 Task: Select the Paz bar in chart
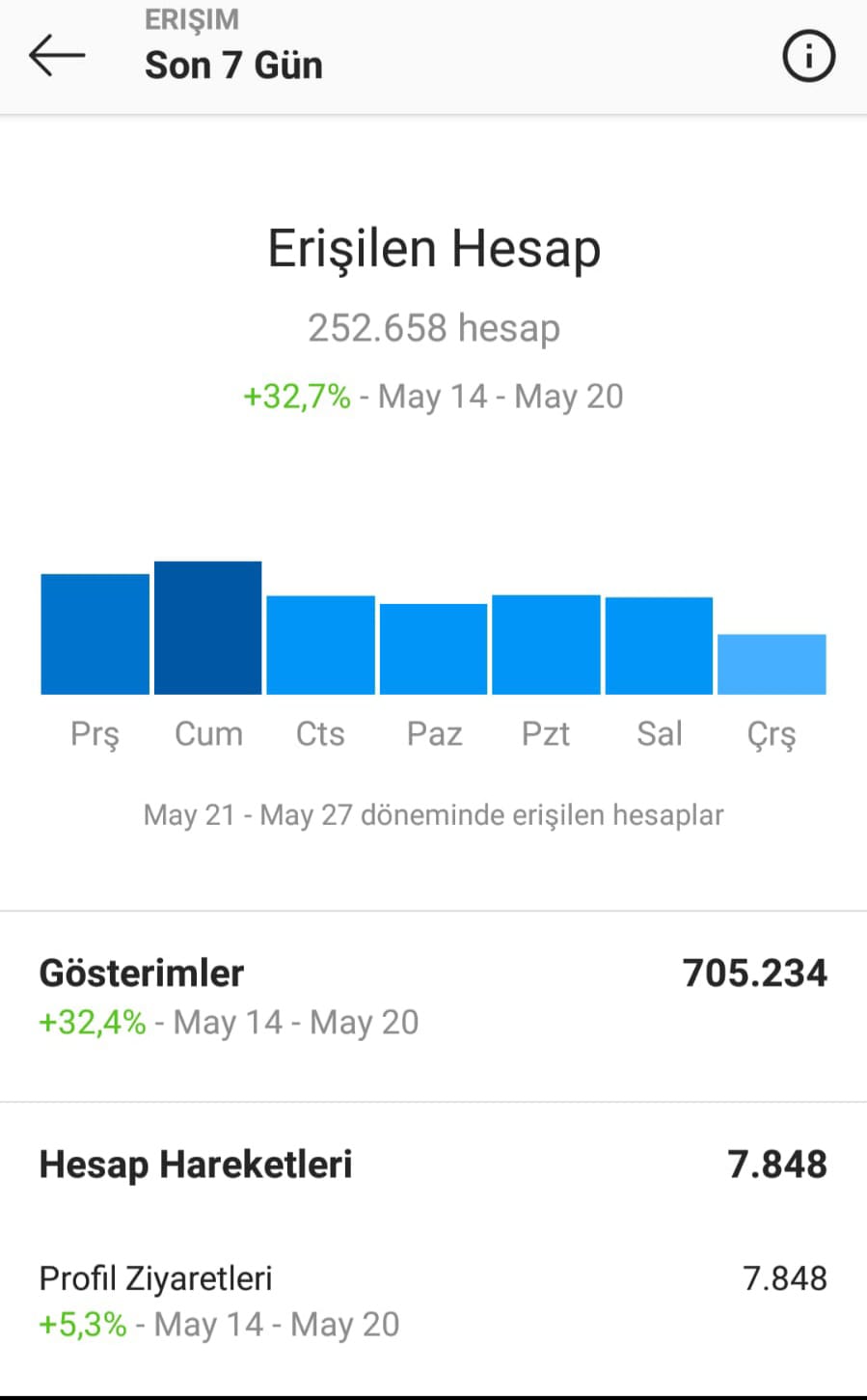(433, 649)
